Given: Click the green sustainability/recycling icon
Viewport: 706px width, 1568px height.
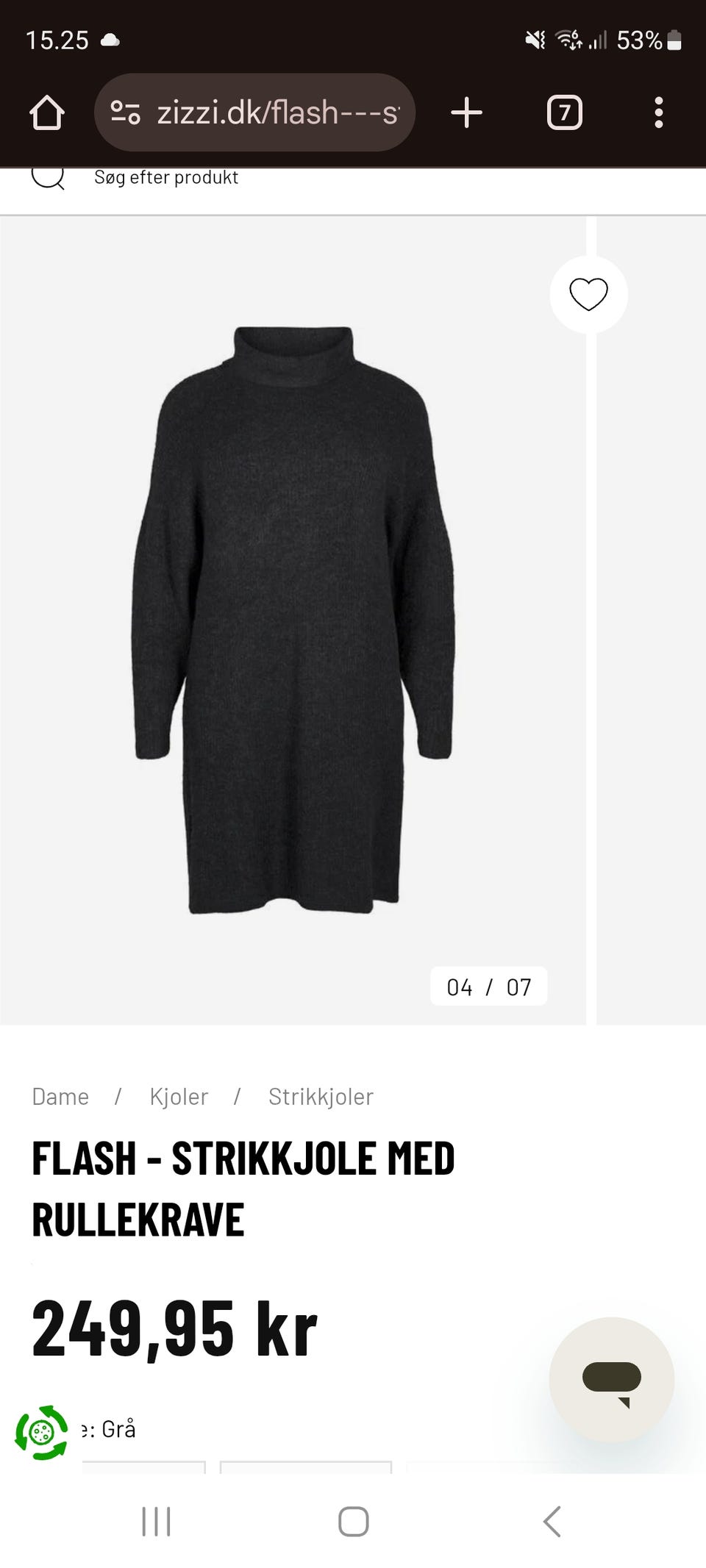Looking at the screenshot, I should tap(42, 1429).
